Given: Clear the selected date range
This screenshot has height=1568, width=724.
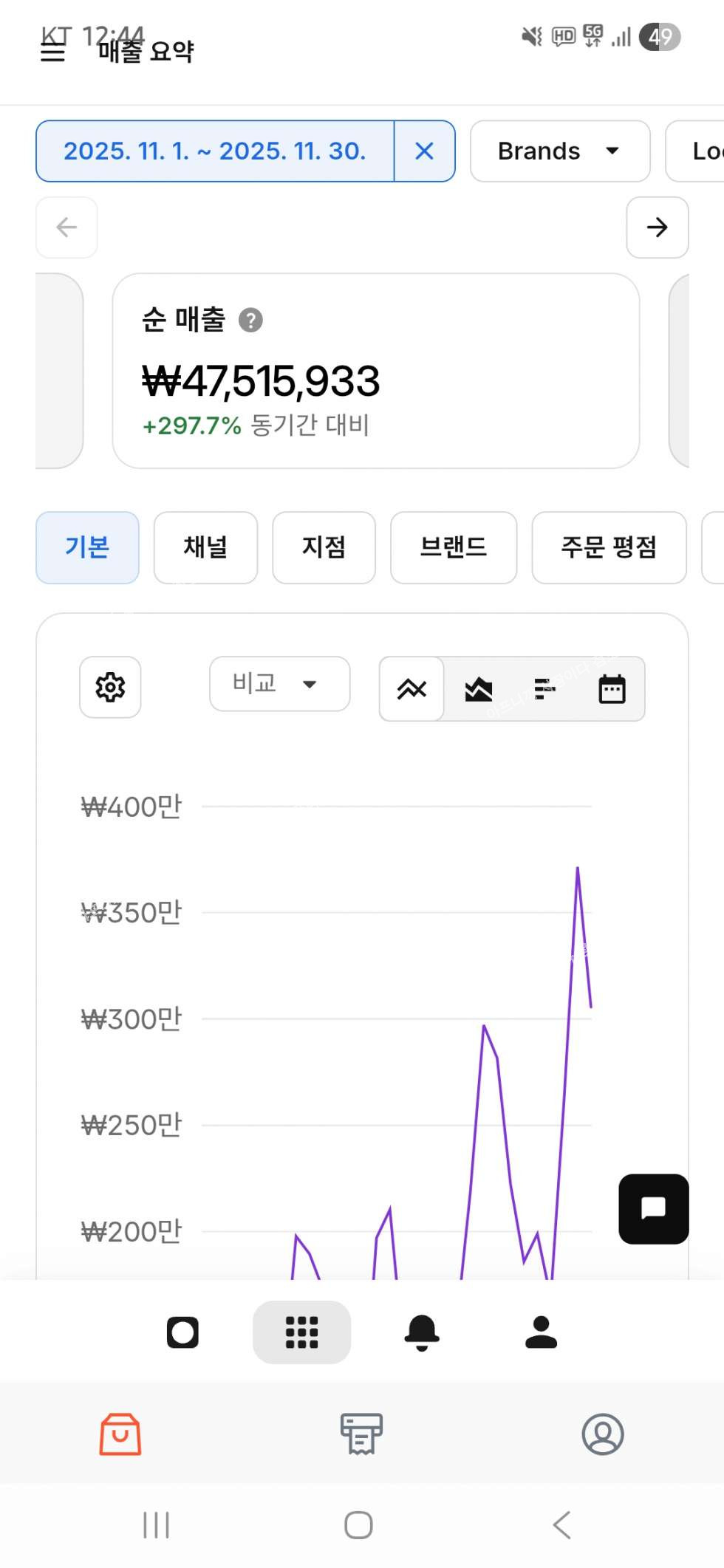Looking at the screenshot, I should tap(424, 151).
